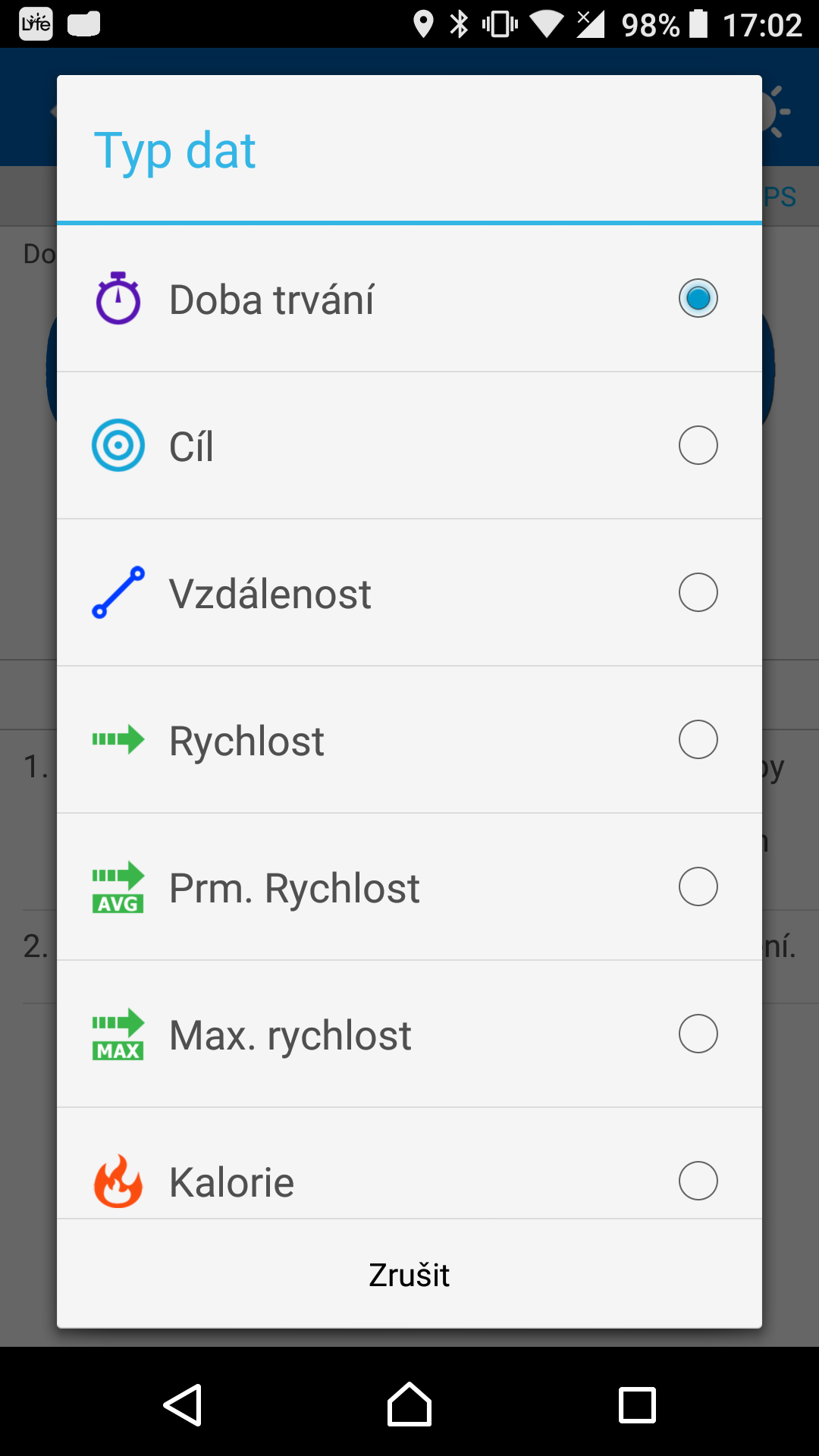Pick the Rychlost option
Image resolution: width=819 pixels, height=1456 pixels.
[x=409, y=740]
